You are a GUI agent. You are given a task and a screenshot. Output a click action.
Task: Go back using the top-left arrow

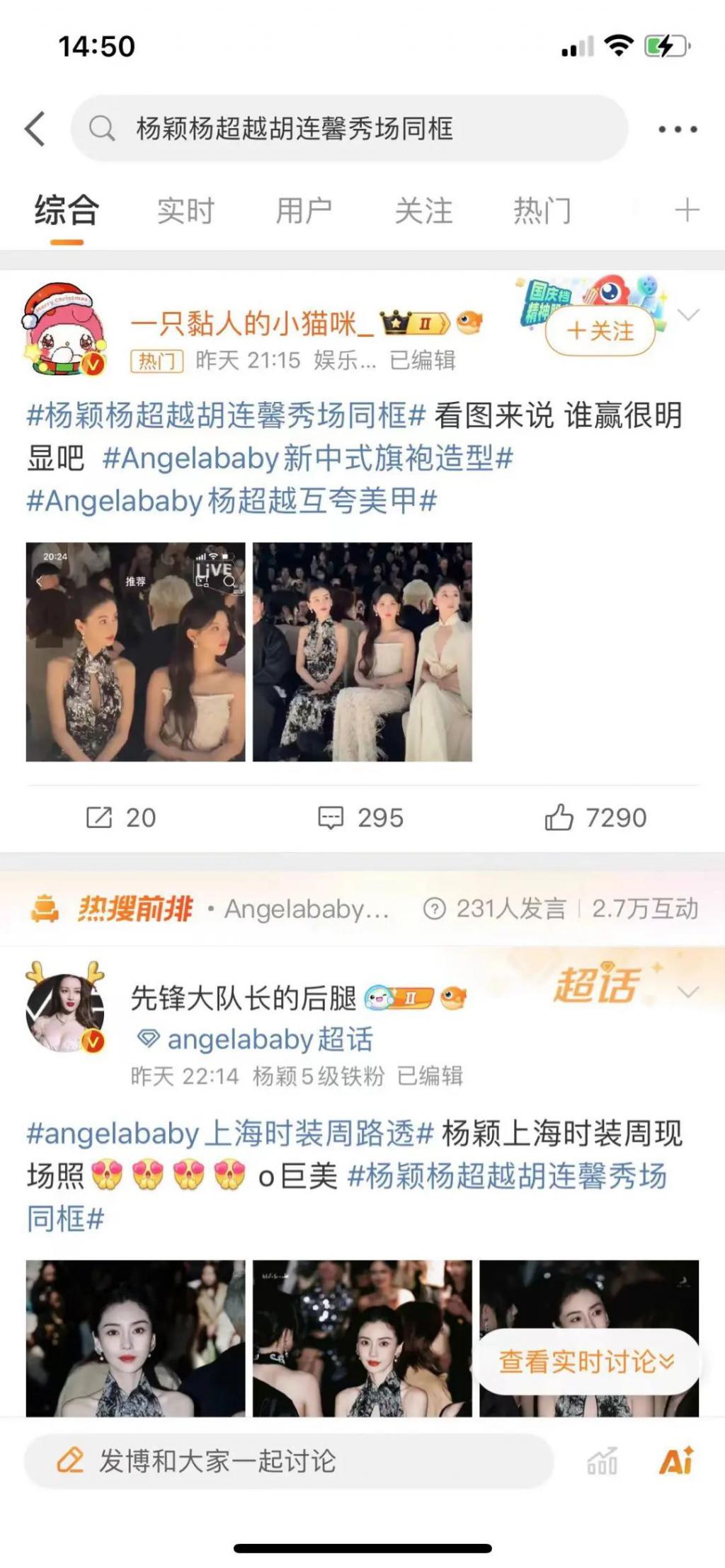[35, 129]
